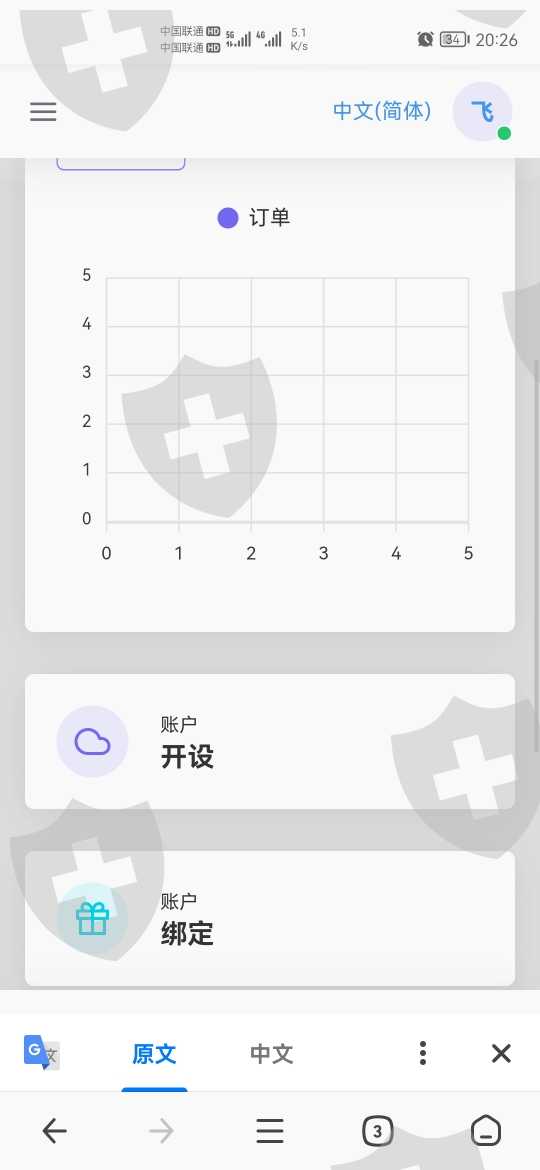Open the 账户 绑定 card
540x1170 pixels.
[270, 919]
